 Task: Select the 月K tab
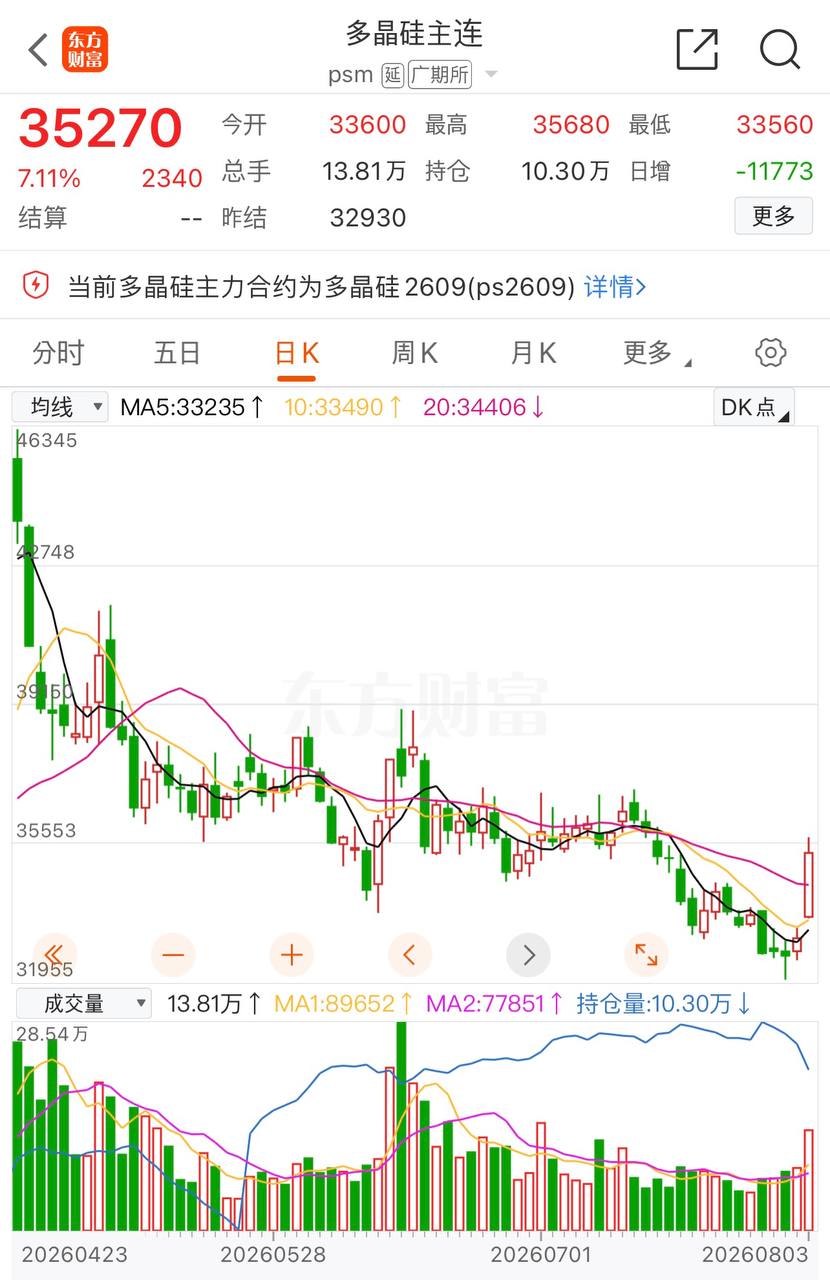point(533,353)
